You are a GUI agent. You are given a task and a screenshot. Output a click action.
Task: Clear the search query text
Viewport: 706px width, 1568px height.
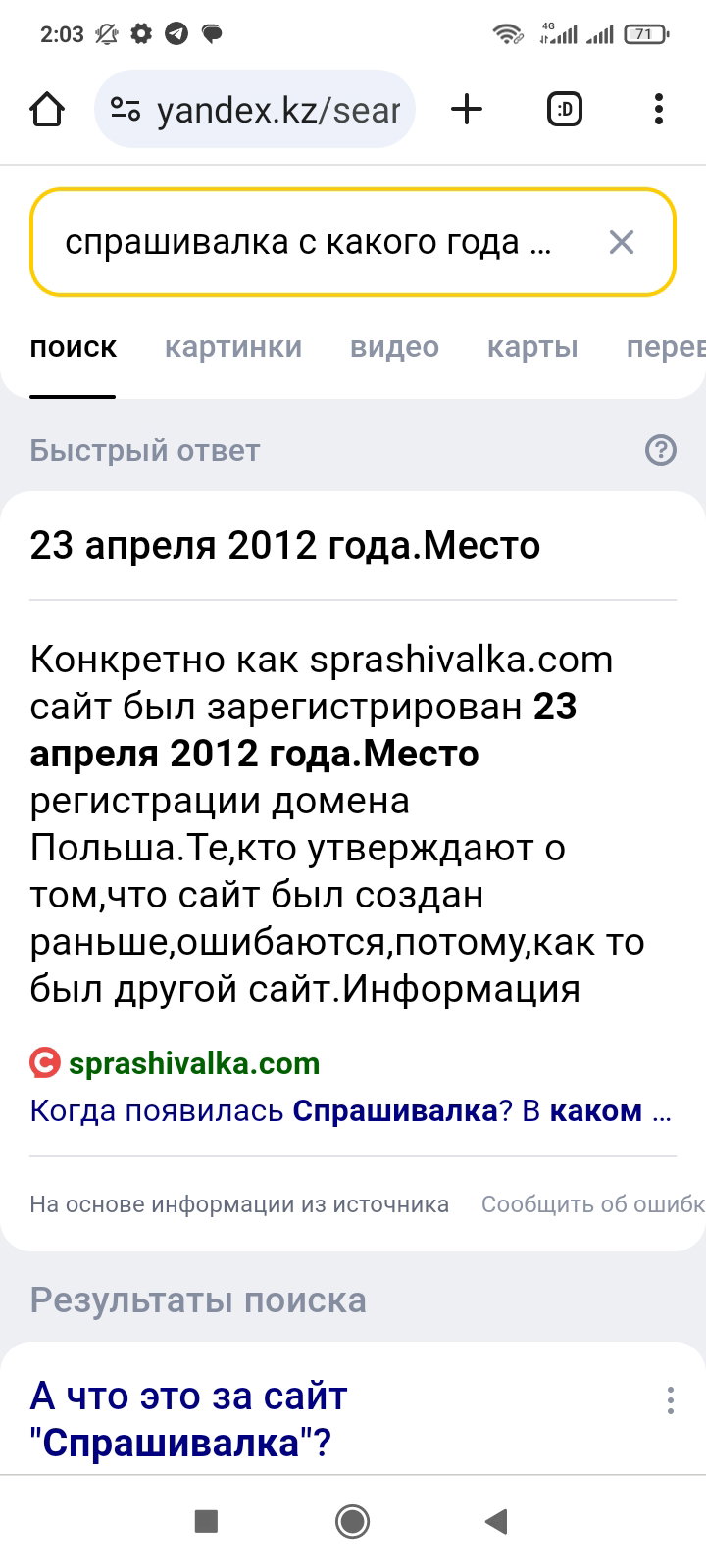click(622, 242)
